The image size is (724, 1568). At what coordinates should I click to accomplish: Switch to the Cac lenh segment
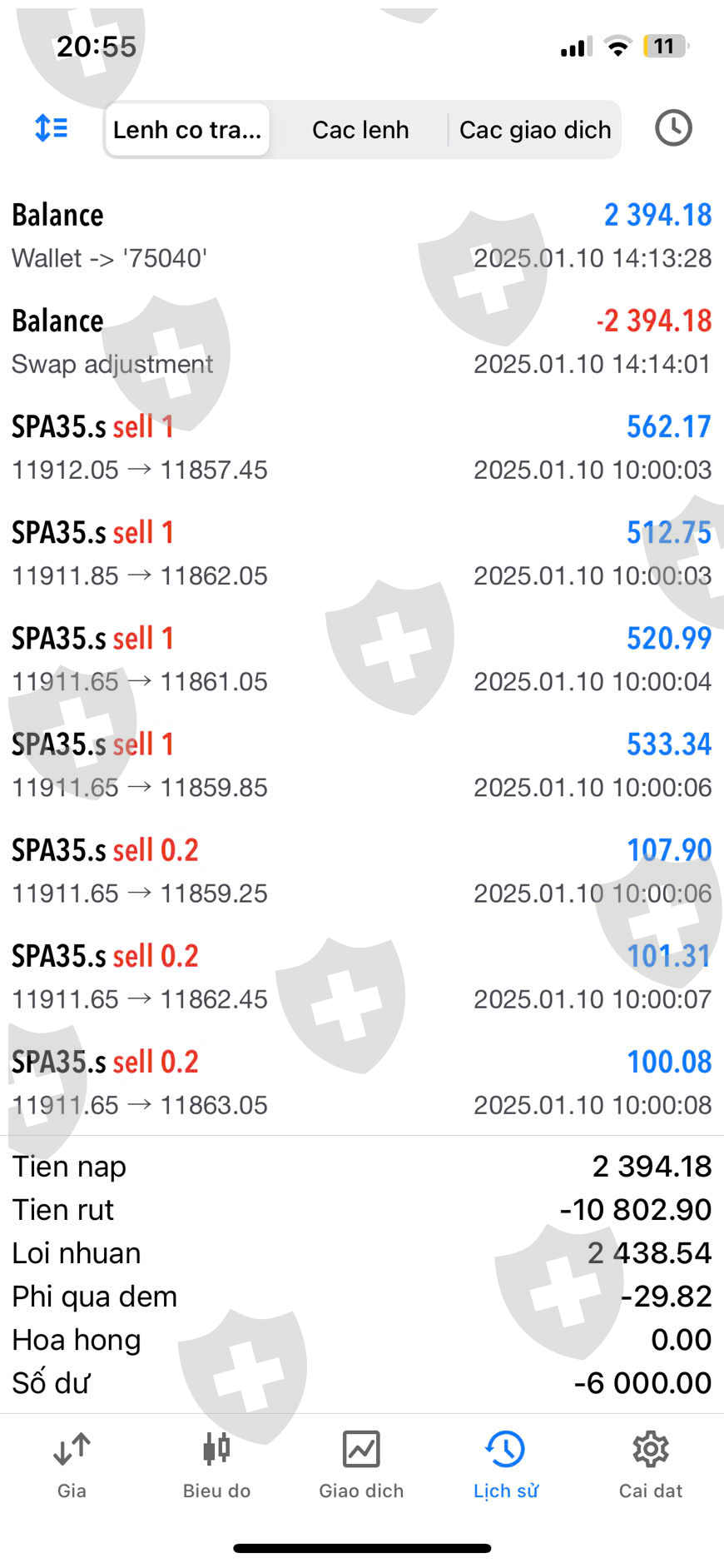[x=360, y=130]
